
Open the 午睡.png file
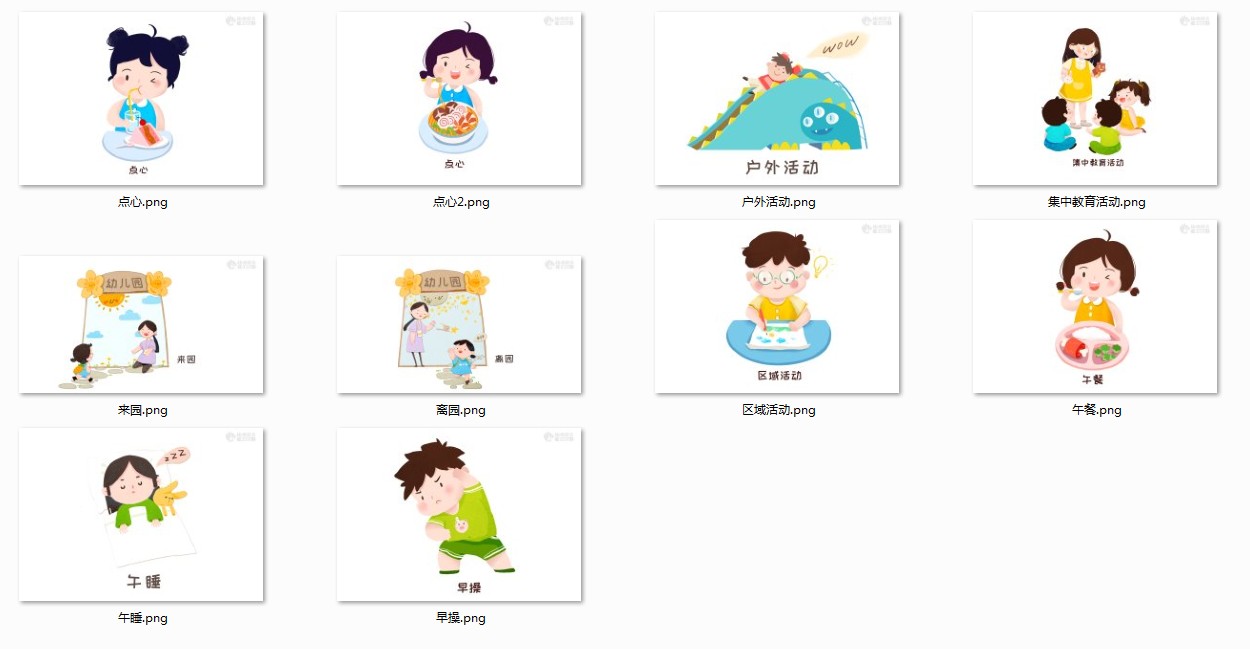click(x=141, y=515)
